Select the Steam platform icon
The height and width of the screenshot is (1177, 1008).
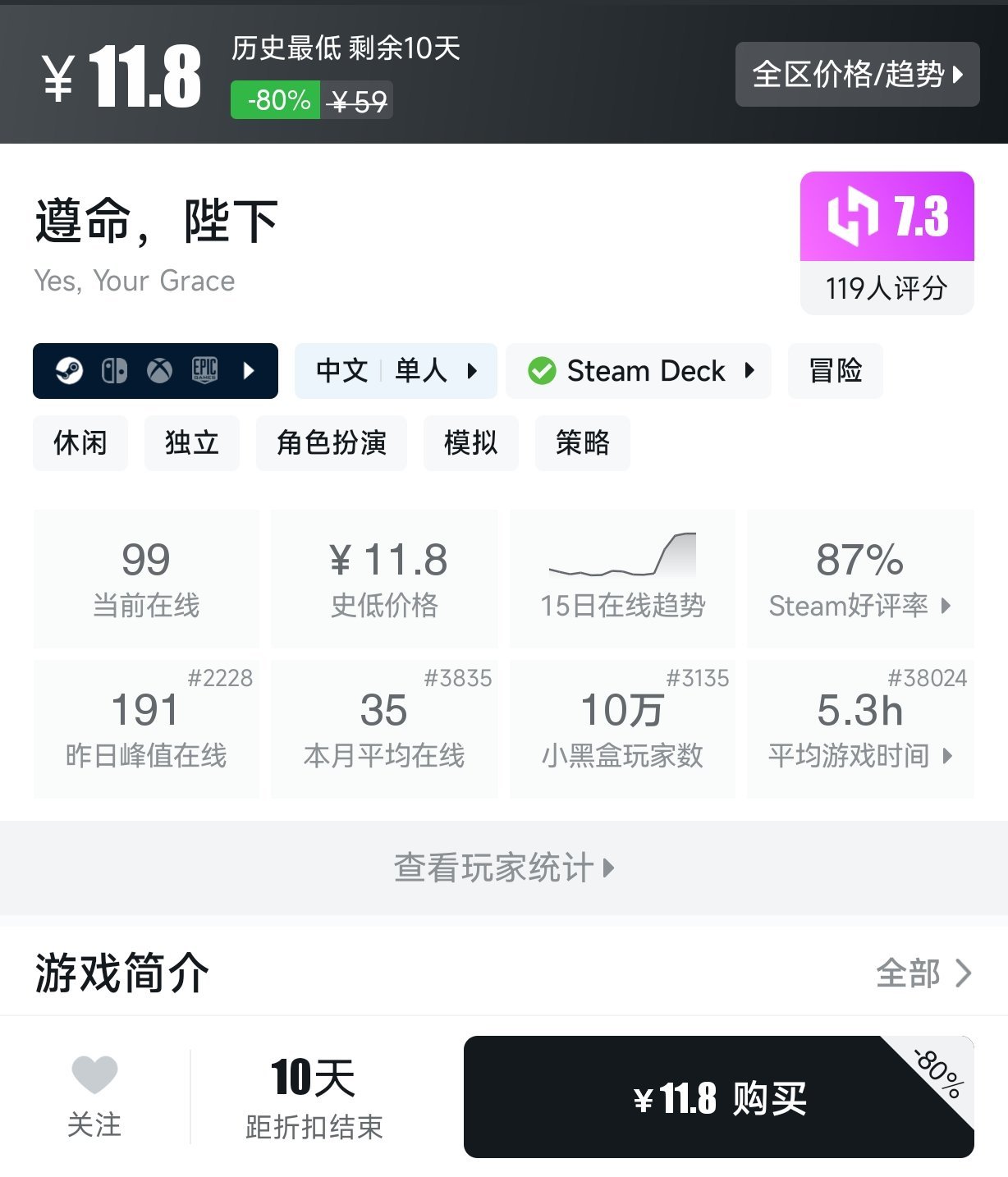click(x=69, y=371)
